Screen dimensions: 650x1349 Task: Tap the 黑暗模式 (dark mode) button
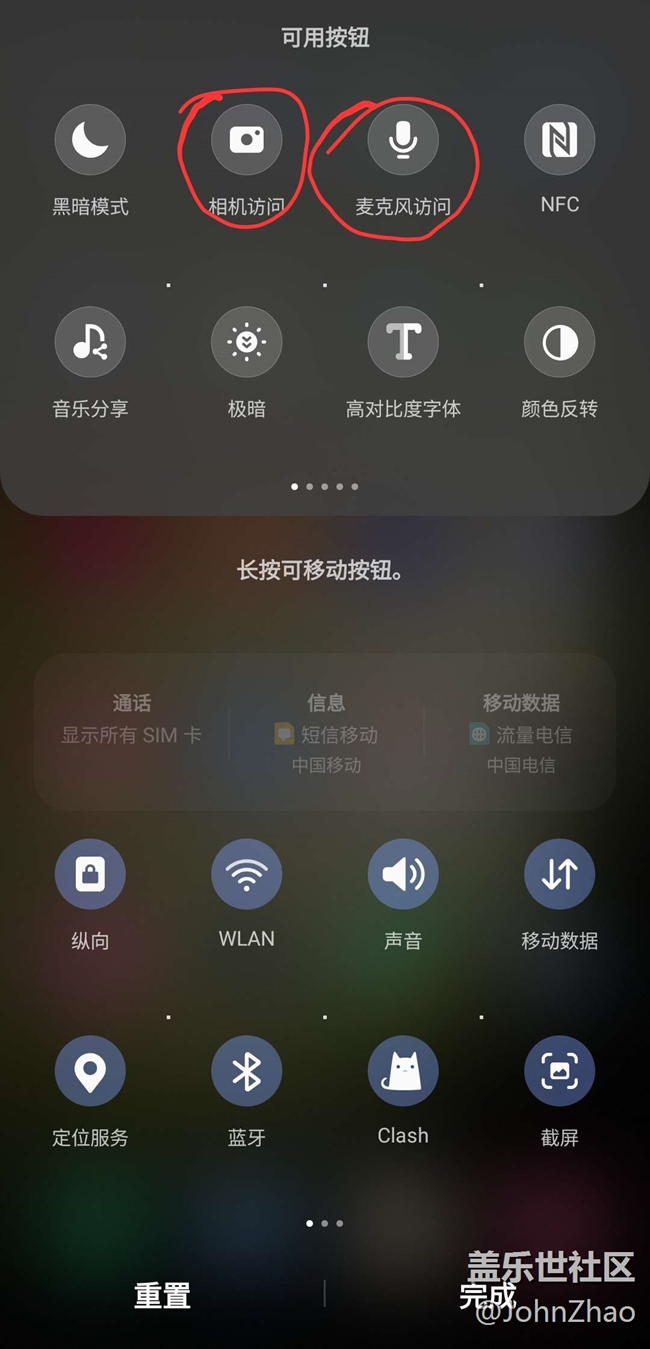pyautogui.click(x=90, y=140)
